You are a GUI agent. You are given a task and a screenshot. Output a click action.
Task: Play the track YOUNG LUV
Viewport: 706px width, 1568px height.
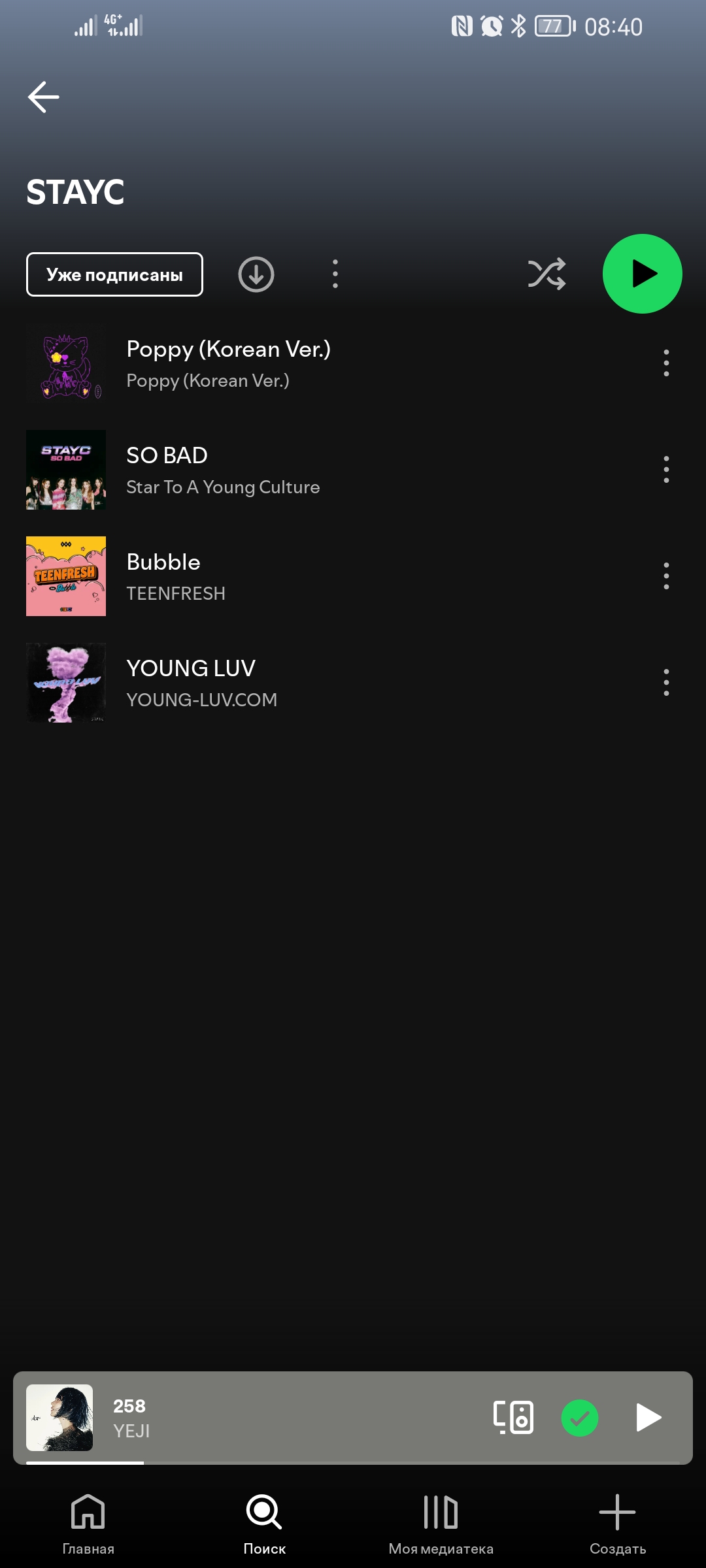click(327, 683)
